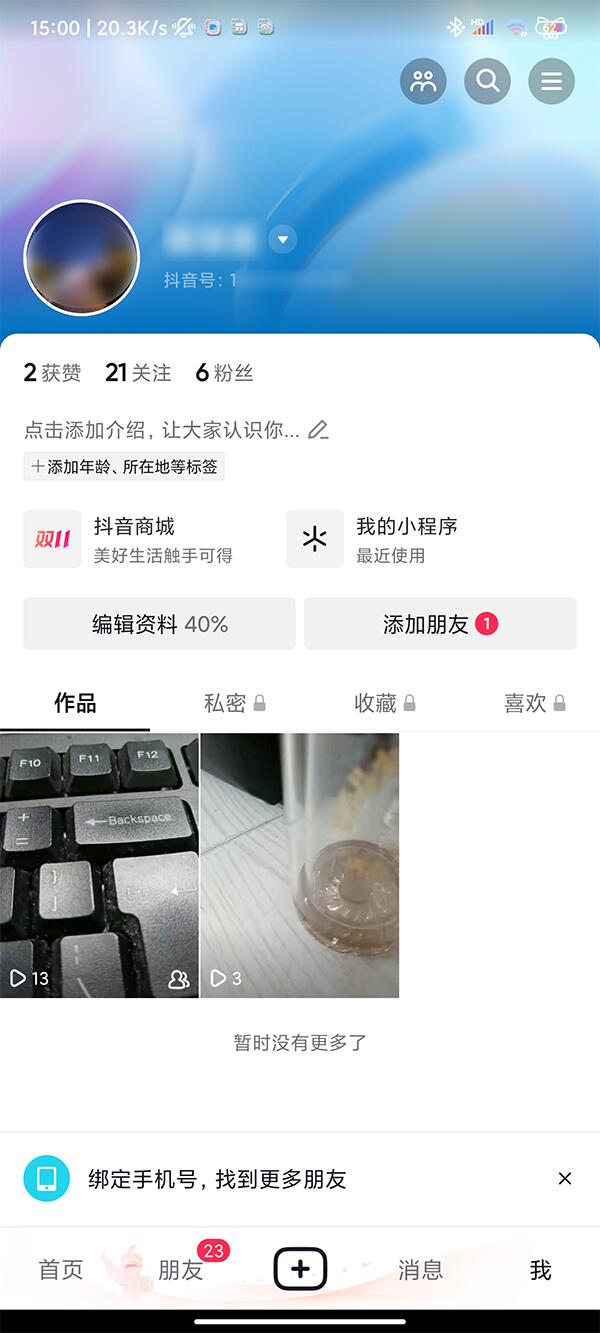Expand the account switcher dropdown arrow
This screenshot has height=1333, width=600.
click(x=282, y=239)
